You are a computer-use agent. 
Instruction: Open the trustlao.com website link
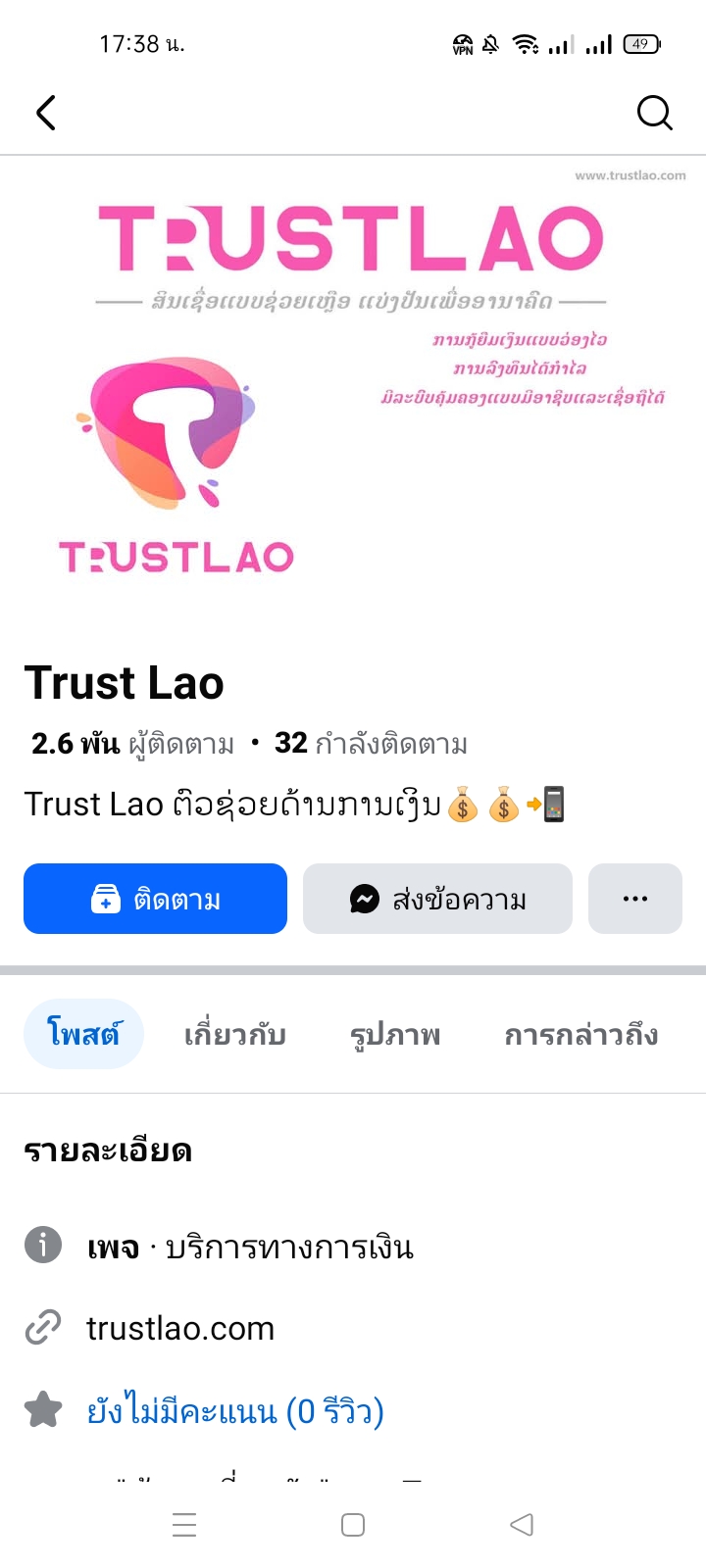coord(180,1329)
